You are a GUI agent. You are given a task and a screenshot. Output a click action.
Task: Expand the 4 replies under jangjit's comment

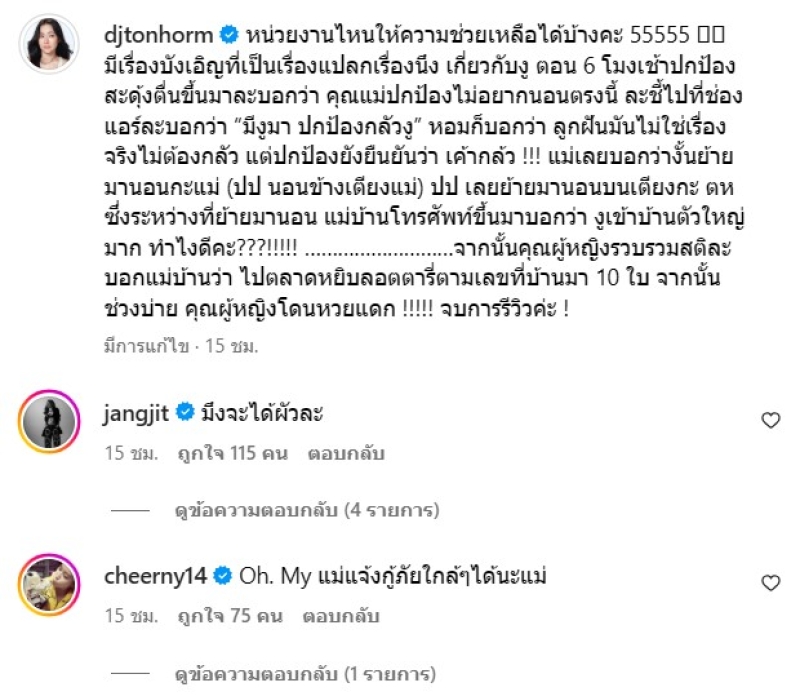pos(306,510)
